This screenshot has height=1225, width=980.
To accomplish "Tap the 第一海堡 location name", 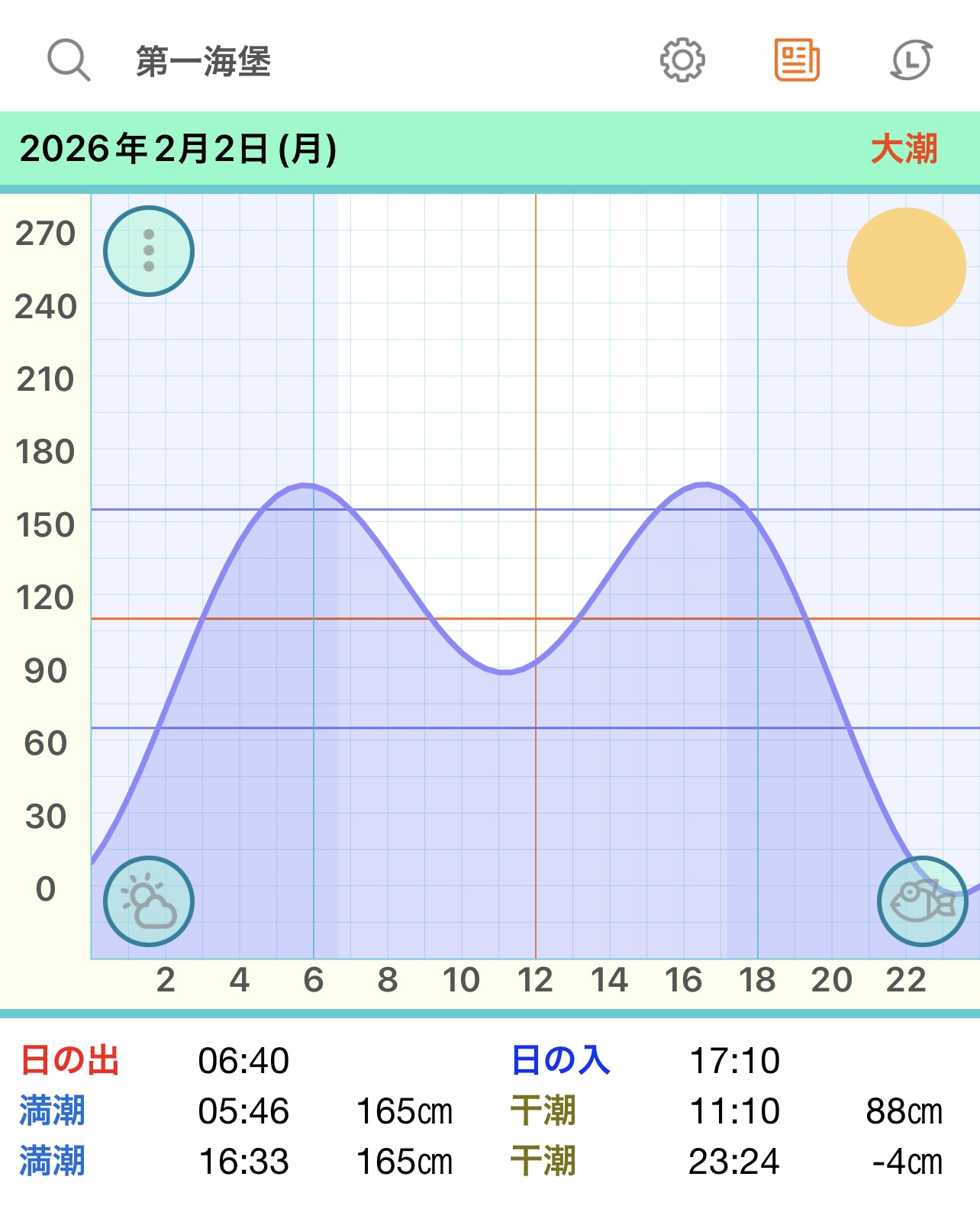I will click(x=203, y=61).
